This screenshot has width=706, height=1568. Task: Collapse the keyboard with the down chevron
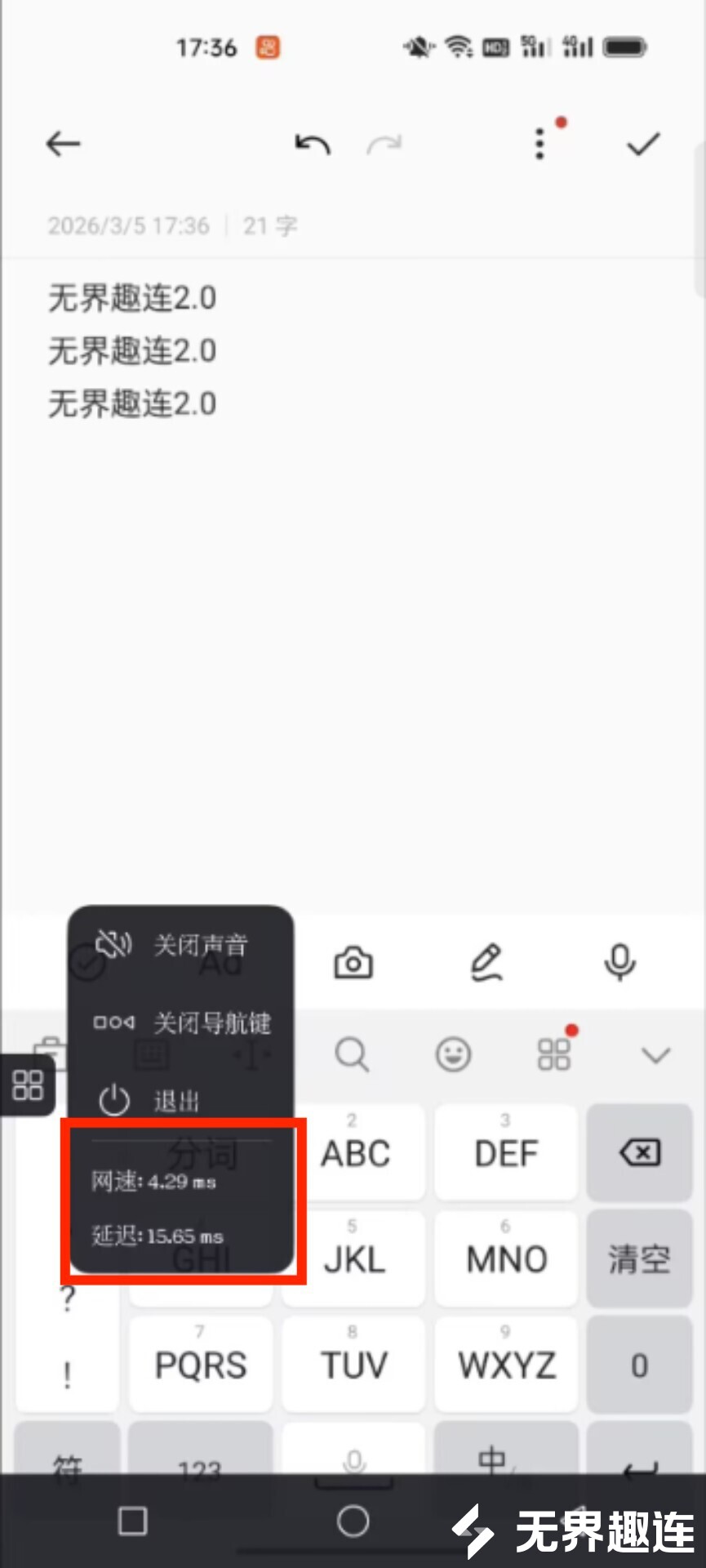[655, 1055]
